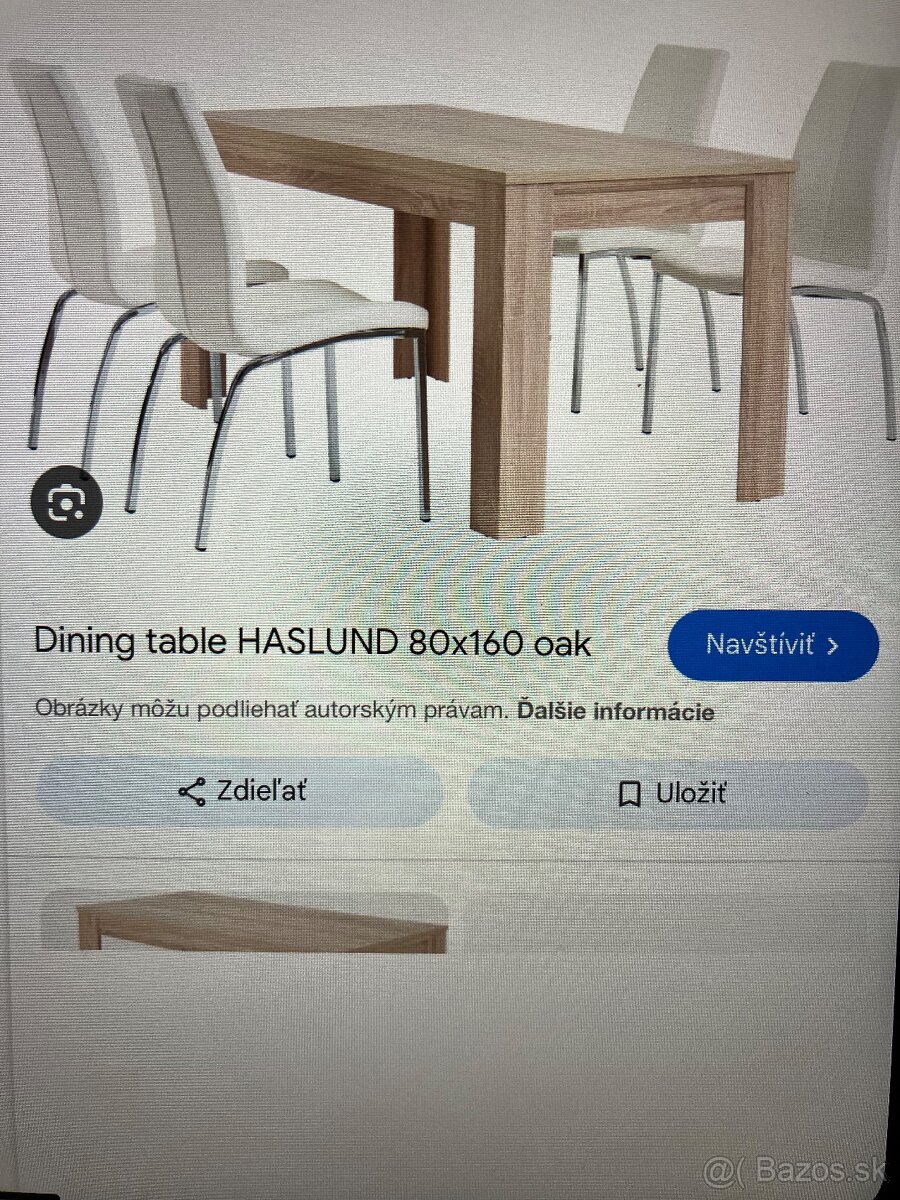
Task: Share the image via Zdieľať
Action: tap(240, 792)
